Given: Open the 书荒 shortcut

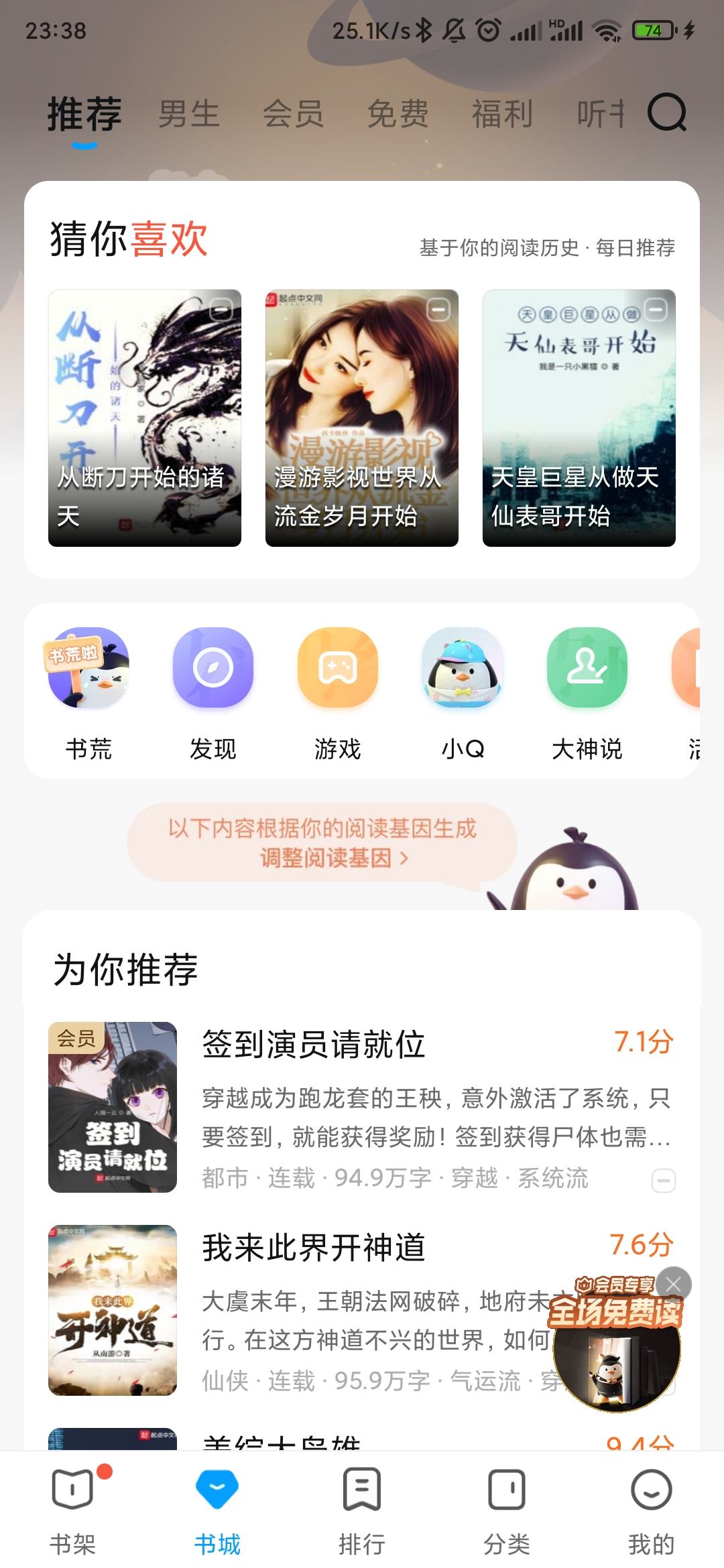Looking at the screenshot, I should [88, 692].
